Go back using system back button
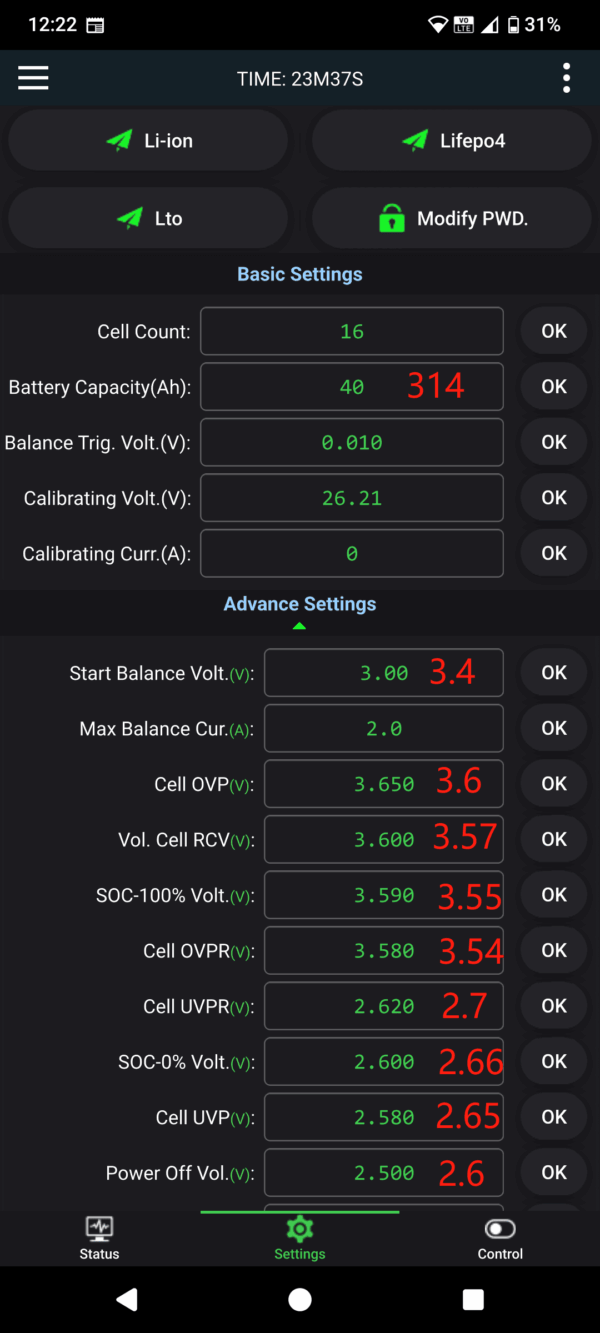This screenshot has width=600, height=1333. 127,1299
